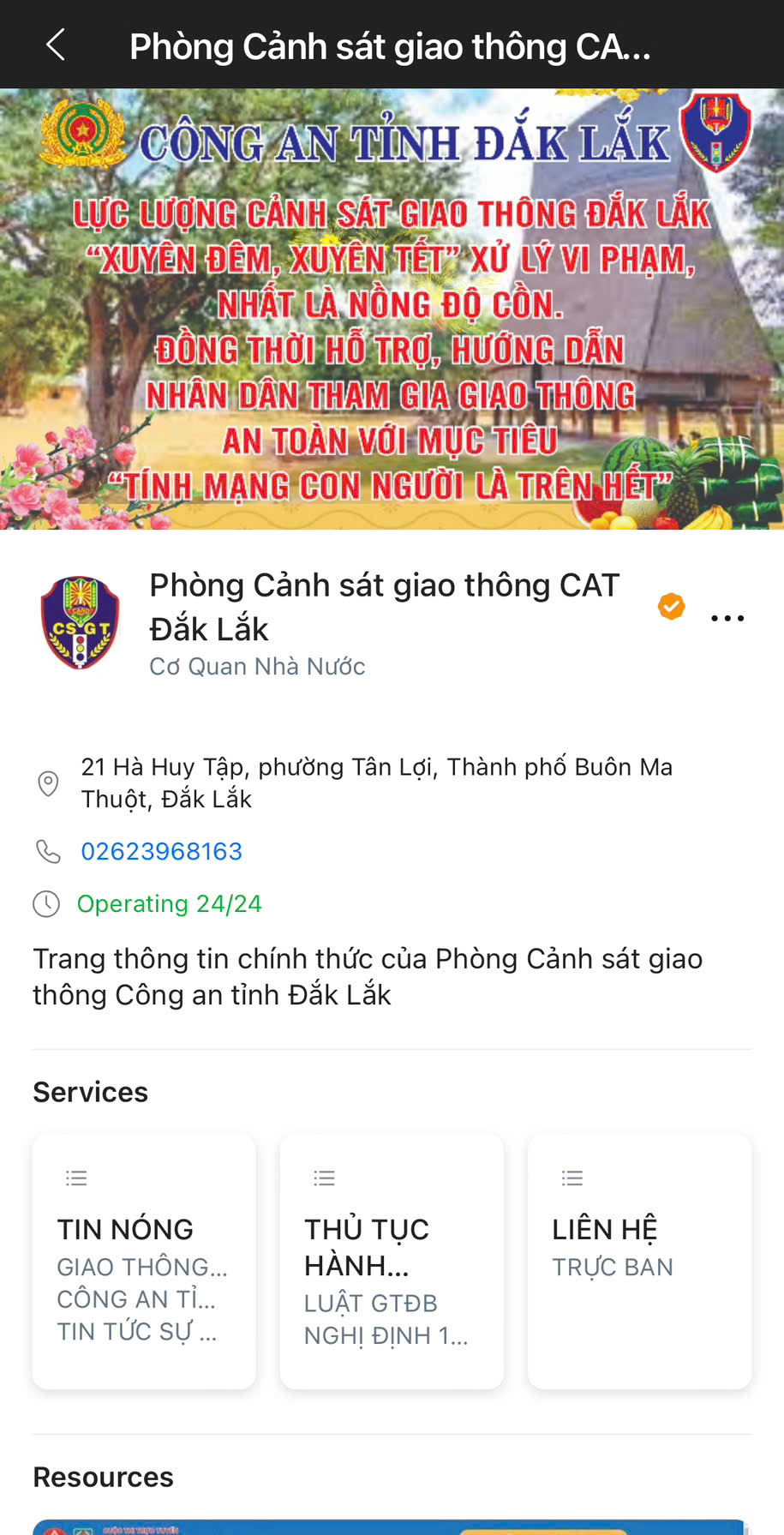Call phone number 02623968163
This screenshot has width=784, height=1535.
161,851
